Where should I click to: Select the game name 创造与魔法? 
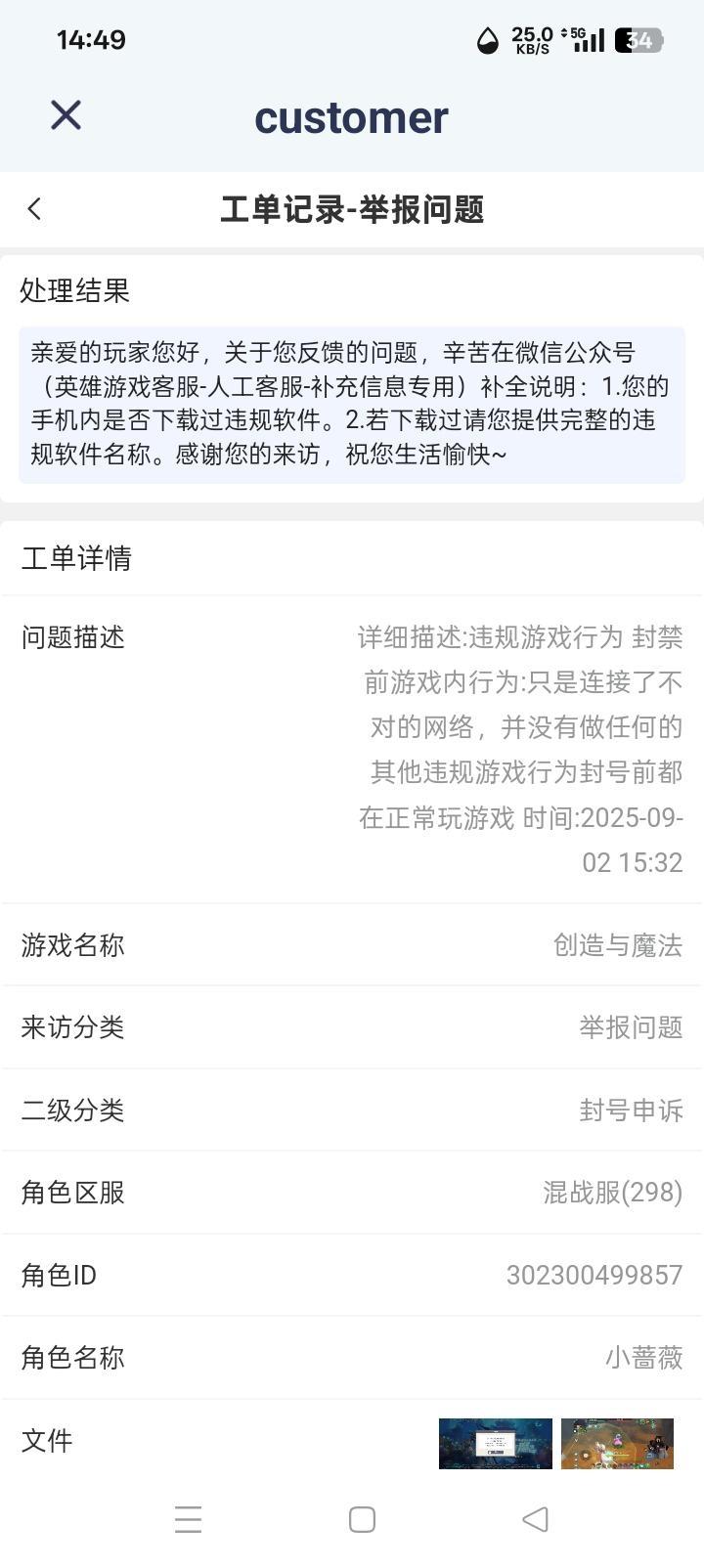pos(620,944)
